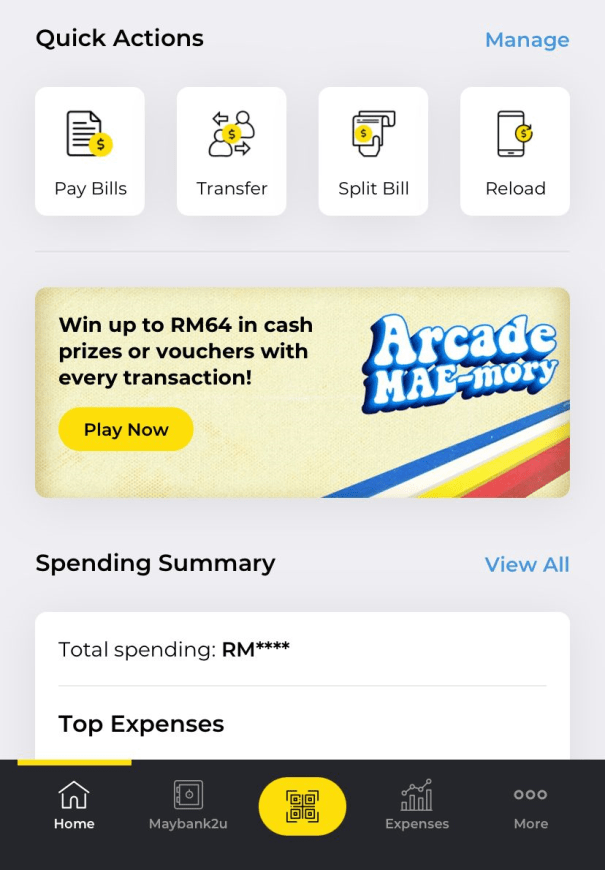Open Reload quick action
The image size is (605, 870).
pos(515,151)
